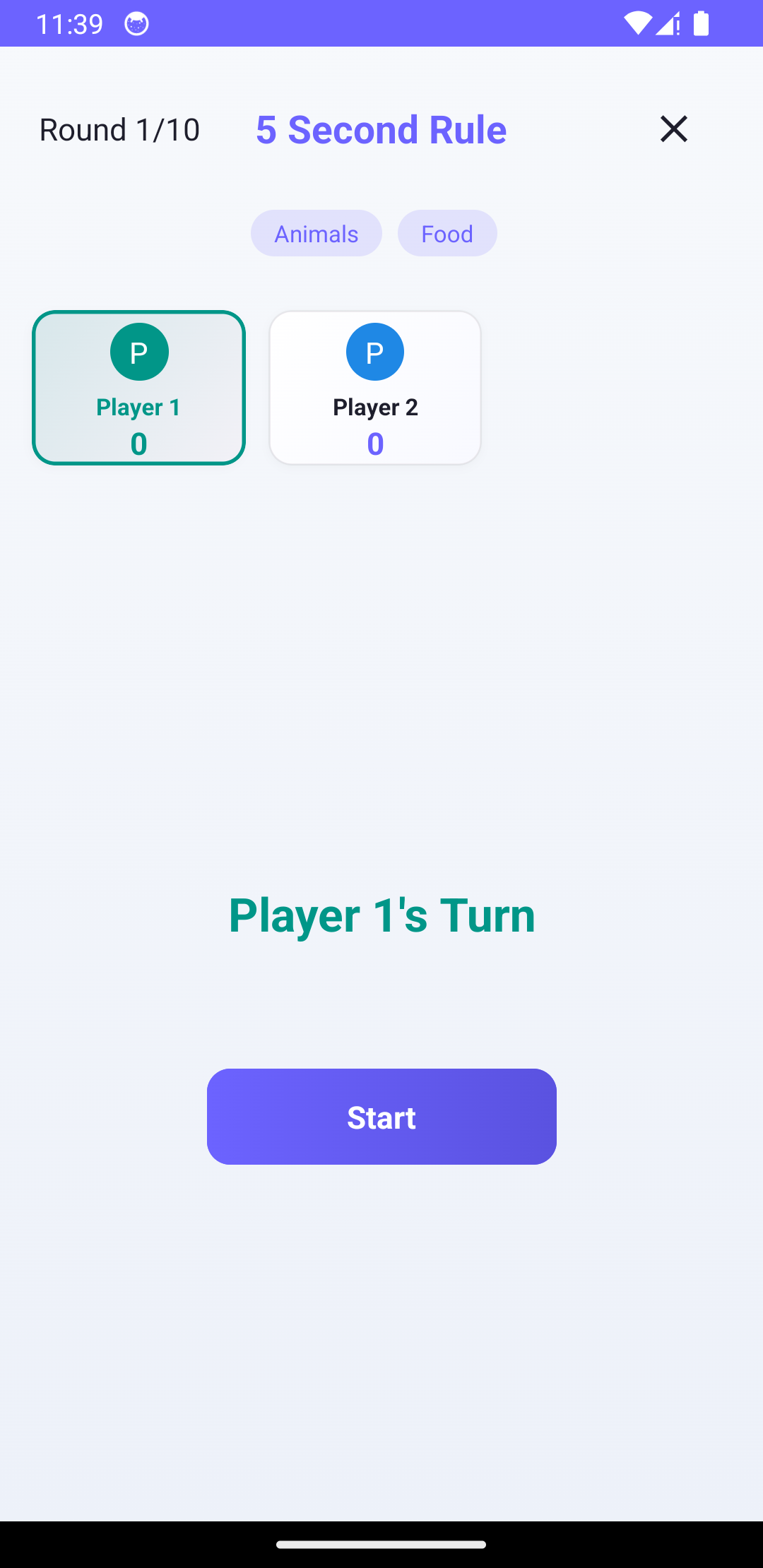
Task: Tap the Start button
Action: click(x=381, y=1117)
